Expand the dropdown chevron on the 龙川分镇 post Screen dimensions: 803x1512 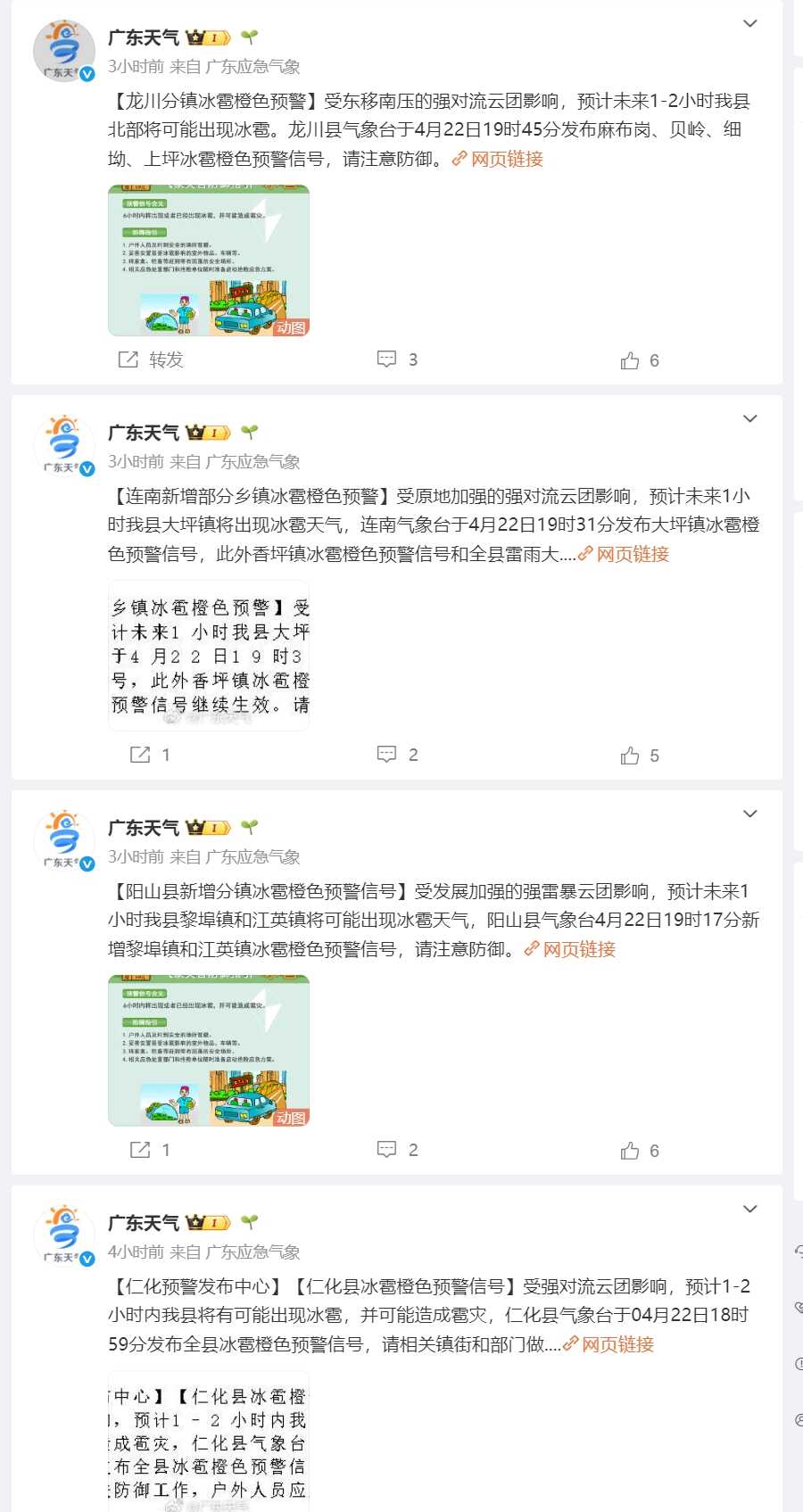point(749,24)
